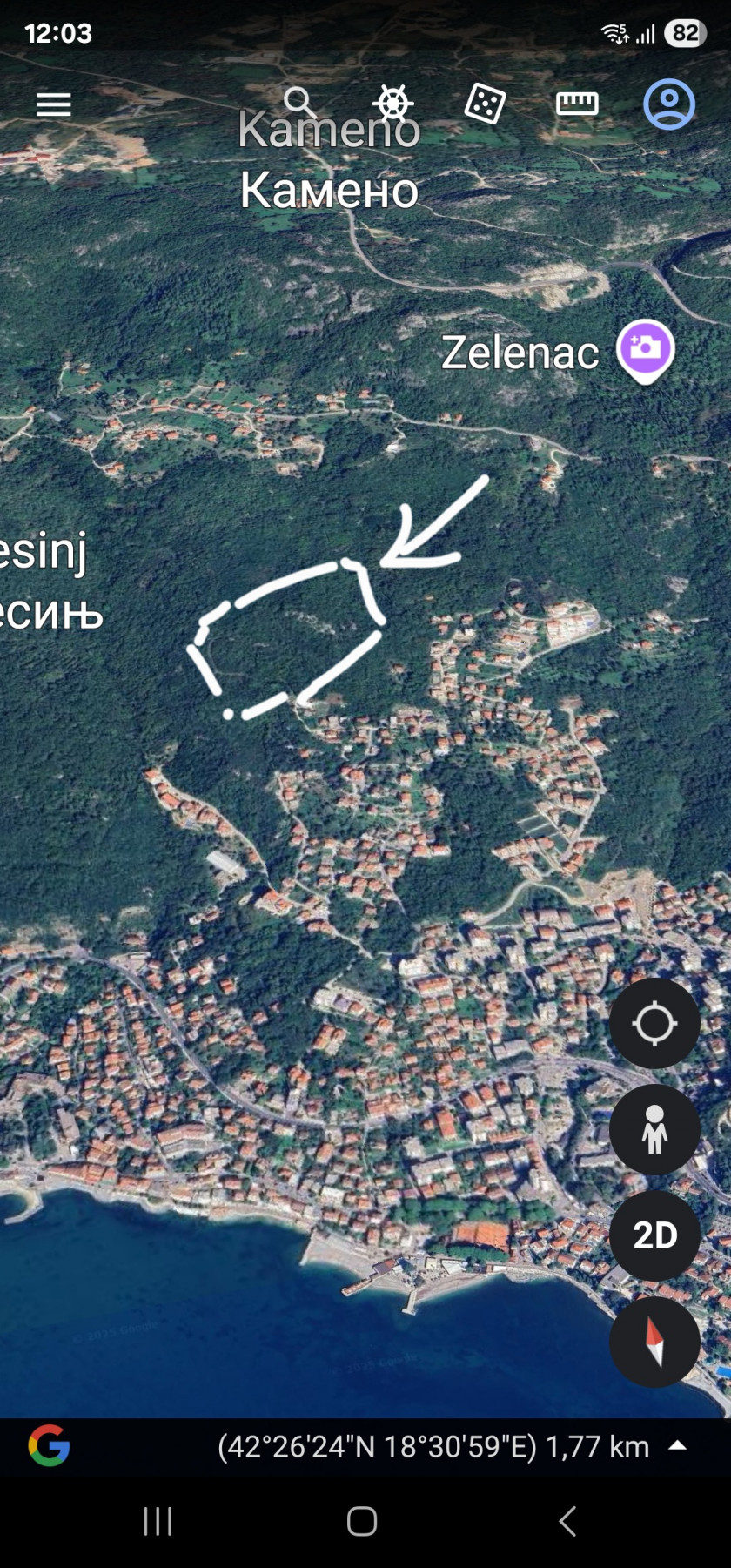The width and height of the screenshot is (731, 1568).
Task: Open the hamburger menu
Action: 53,104
